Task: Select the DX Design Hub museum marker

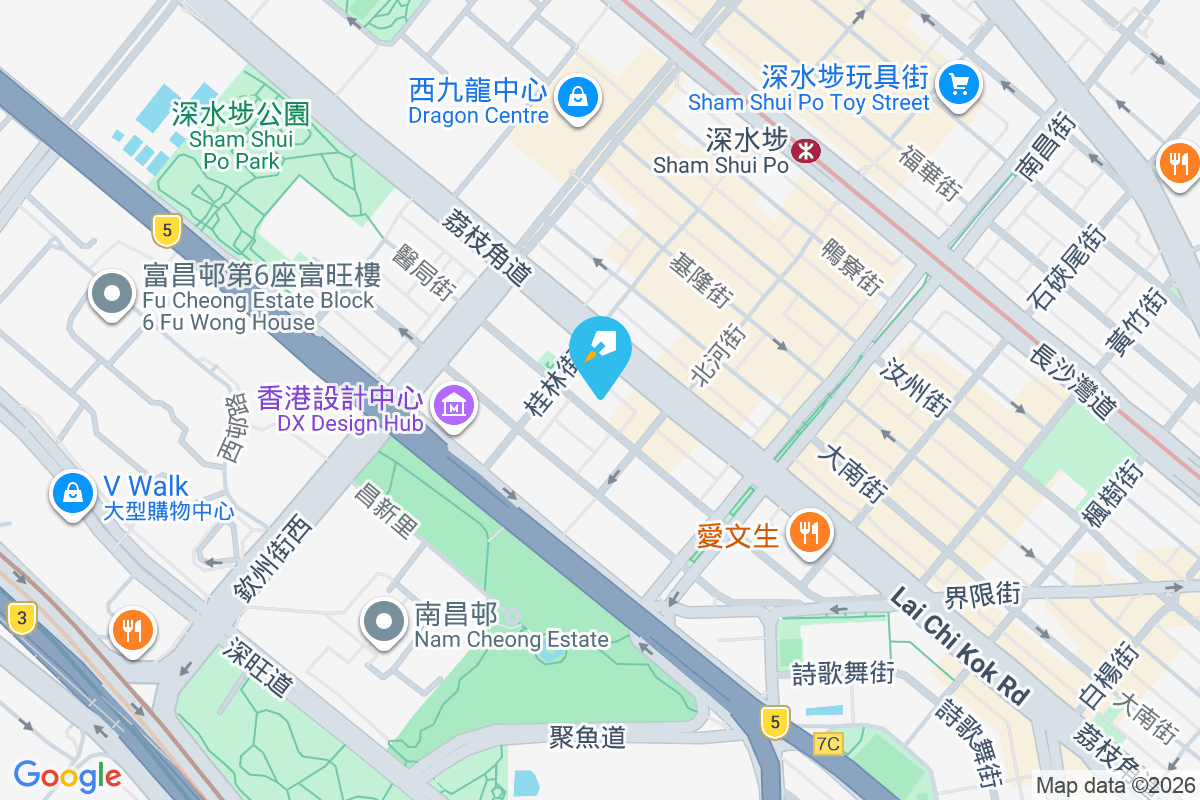Action: pos(454,405)
